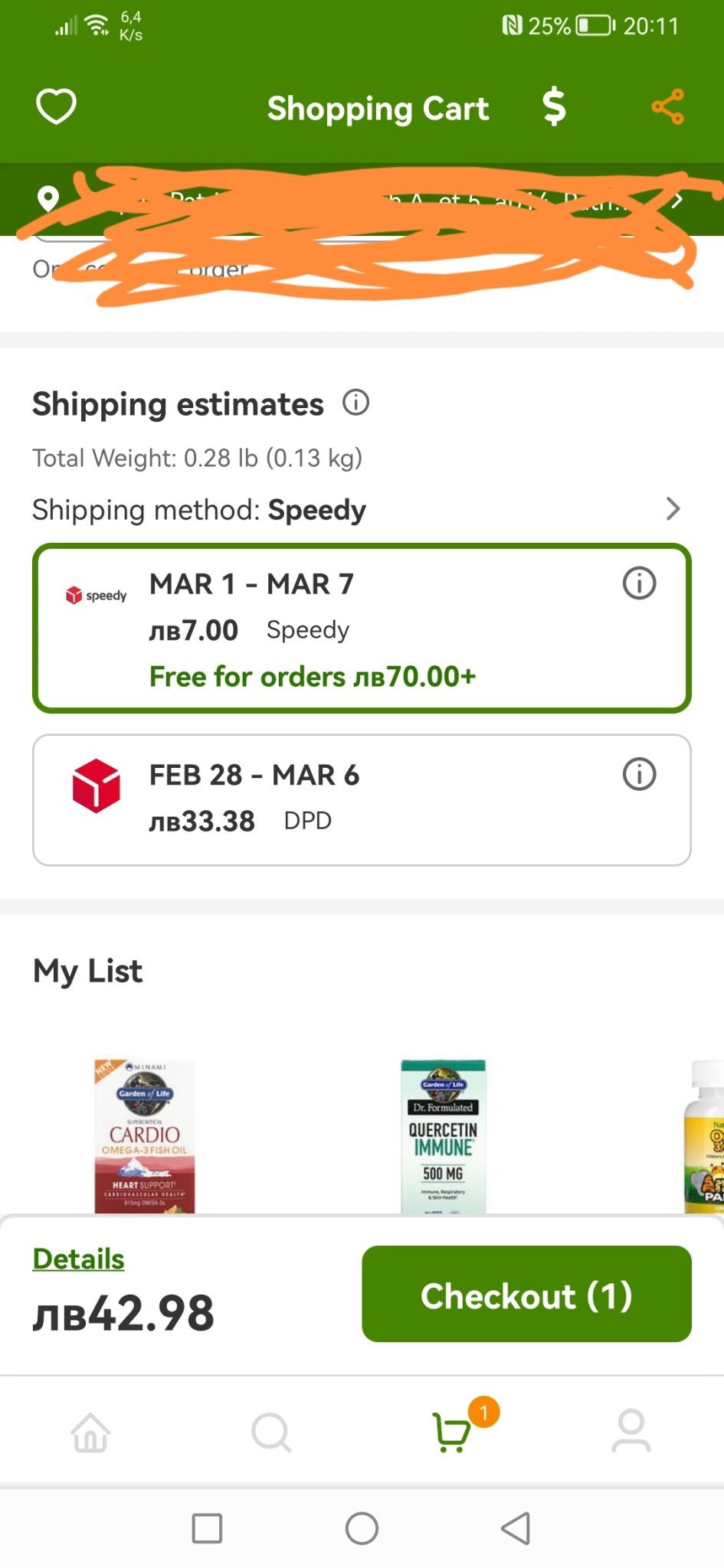This screenshot has height=1568, width=724.
Task: Open shipping estimates info icon
Action: pos(355,402)
